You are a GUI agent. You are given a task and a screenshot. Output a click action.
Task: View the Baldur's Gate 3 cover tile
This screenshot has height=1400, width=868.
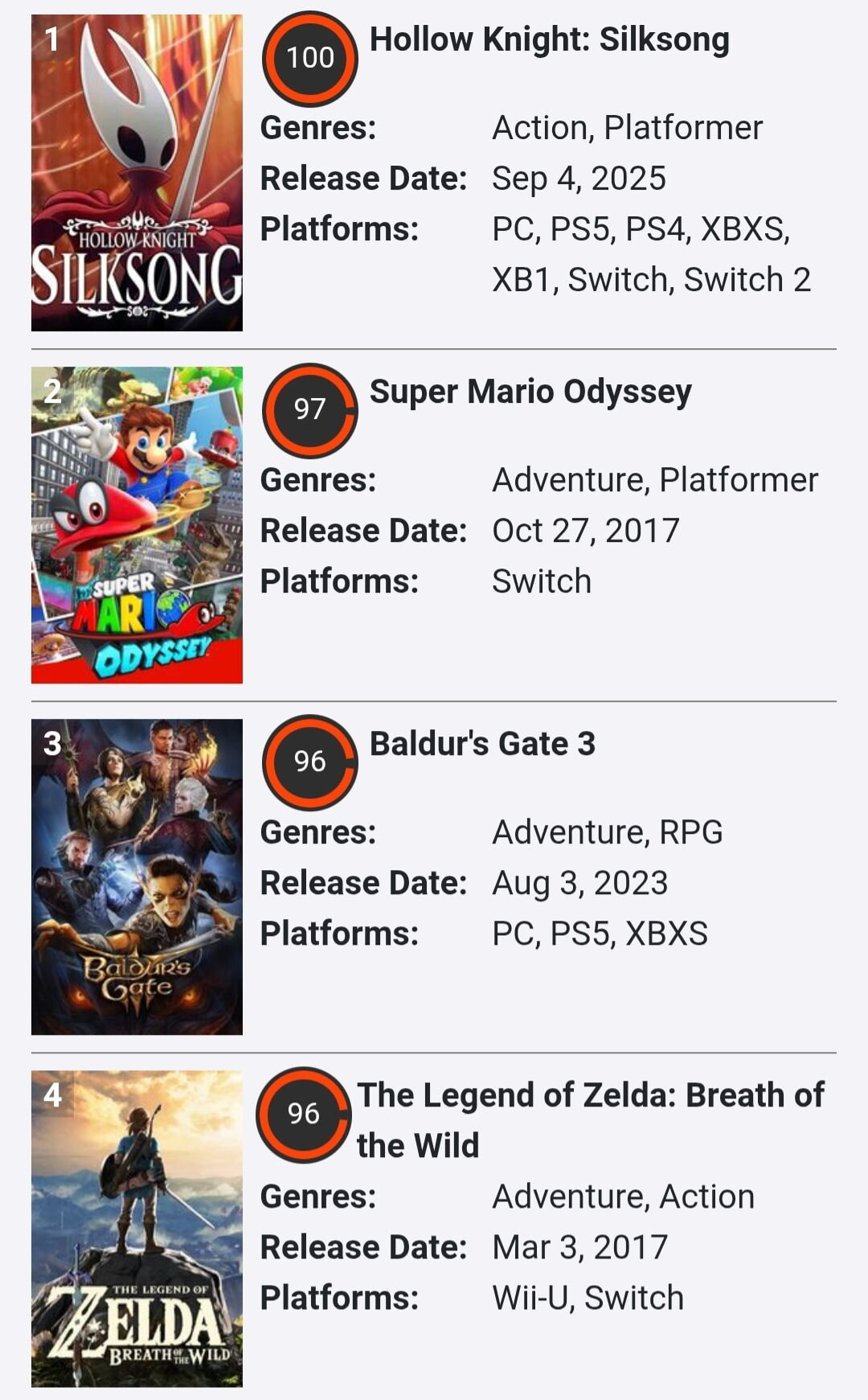tap(137, 877)
